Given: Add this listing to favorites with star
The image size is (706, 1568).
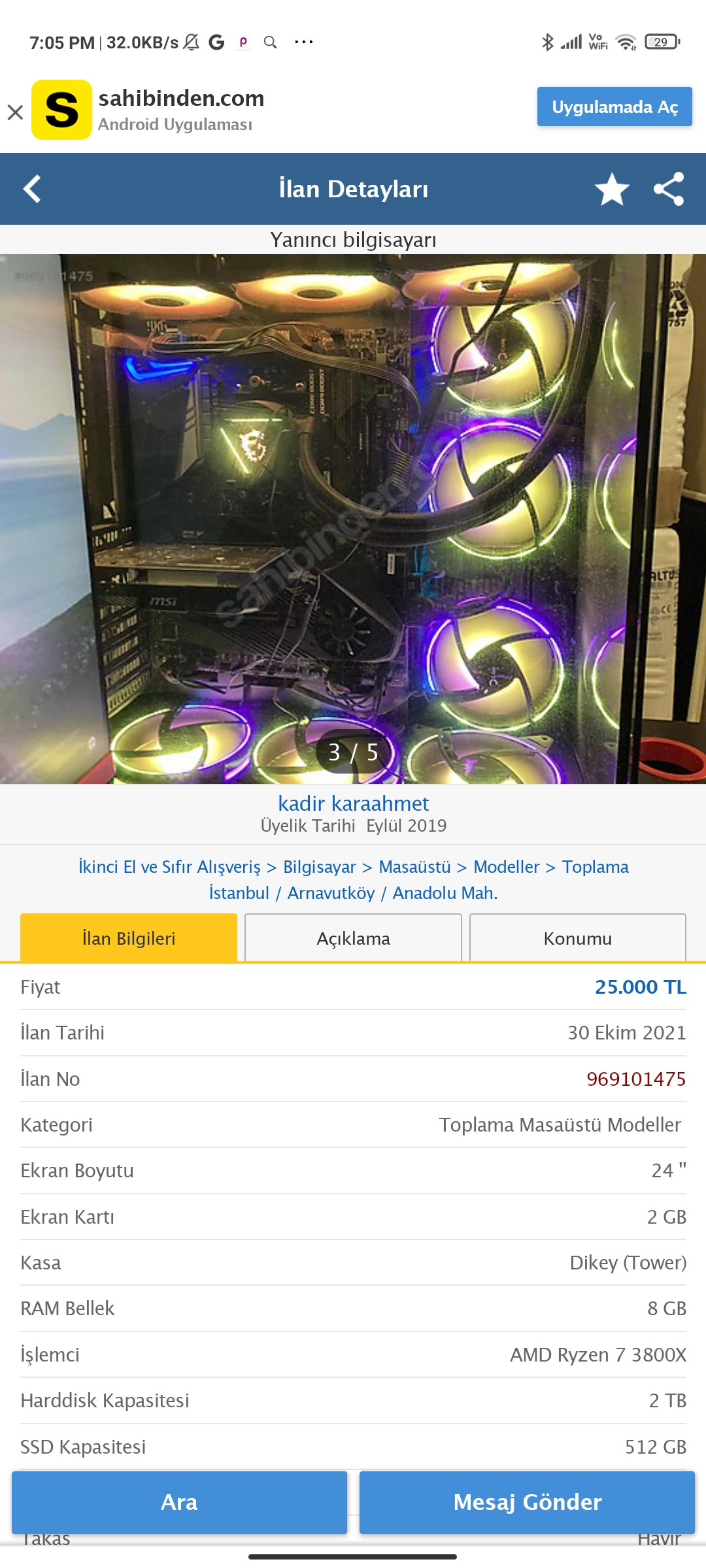Looking at the screenshot, I should [611, 189].
